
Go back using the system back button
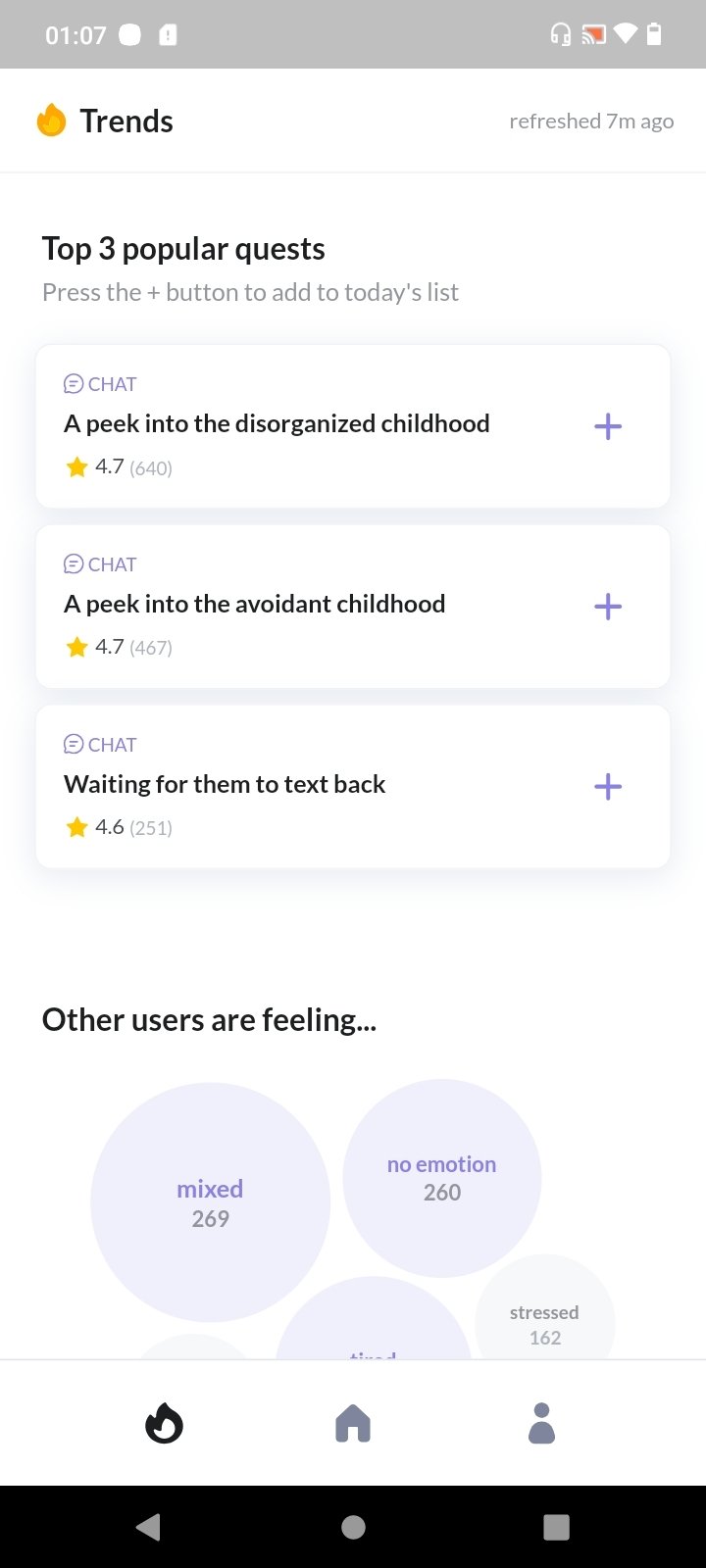point(149,1527)
